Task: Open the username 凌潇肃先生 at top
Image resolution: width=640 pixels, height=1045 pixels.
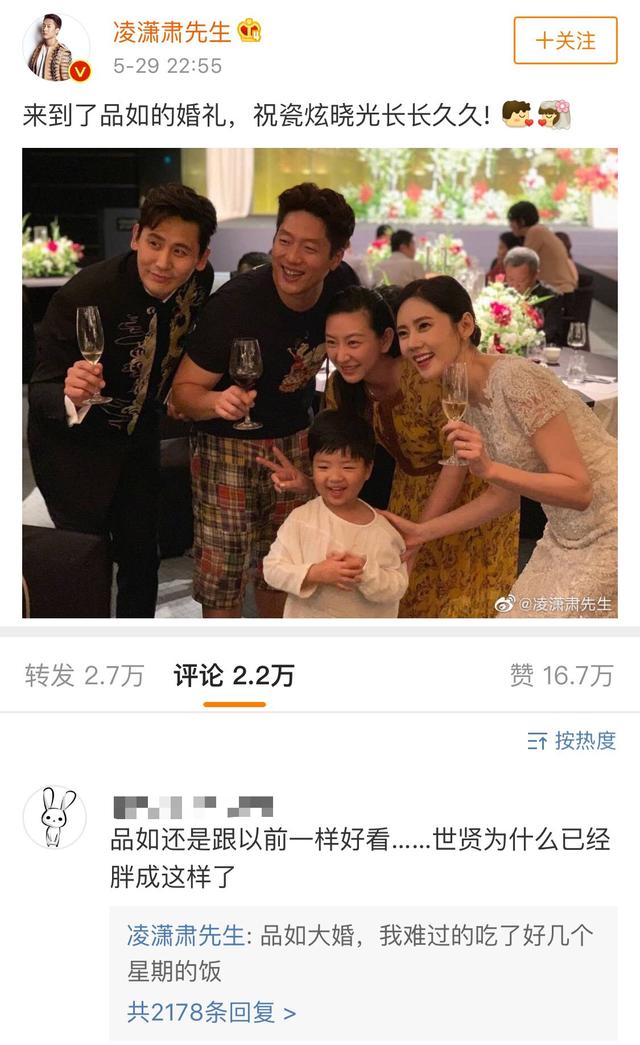Action: [172, 32]
